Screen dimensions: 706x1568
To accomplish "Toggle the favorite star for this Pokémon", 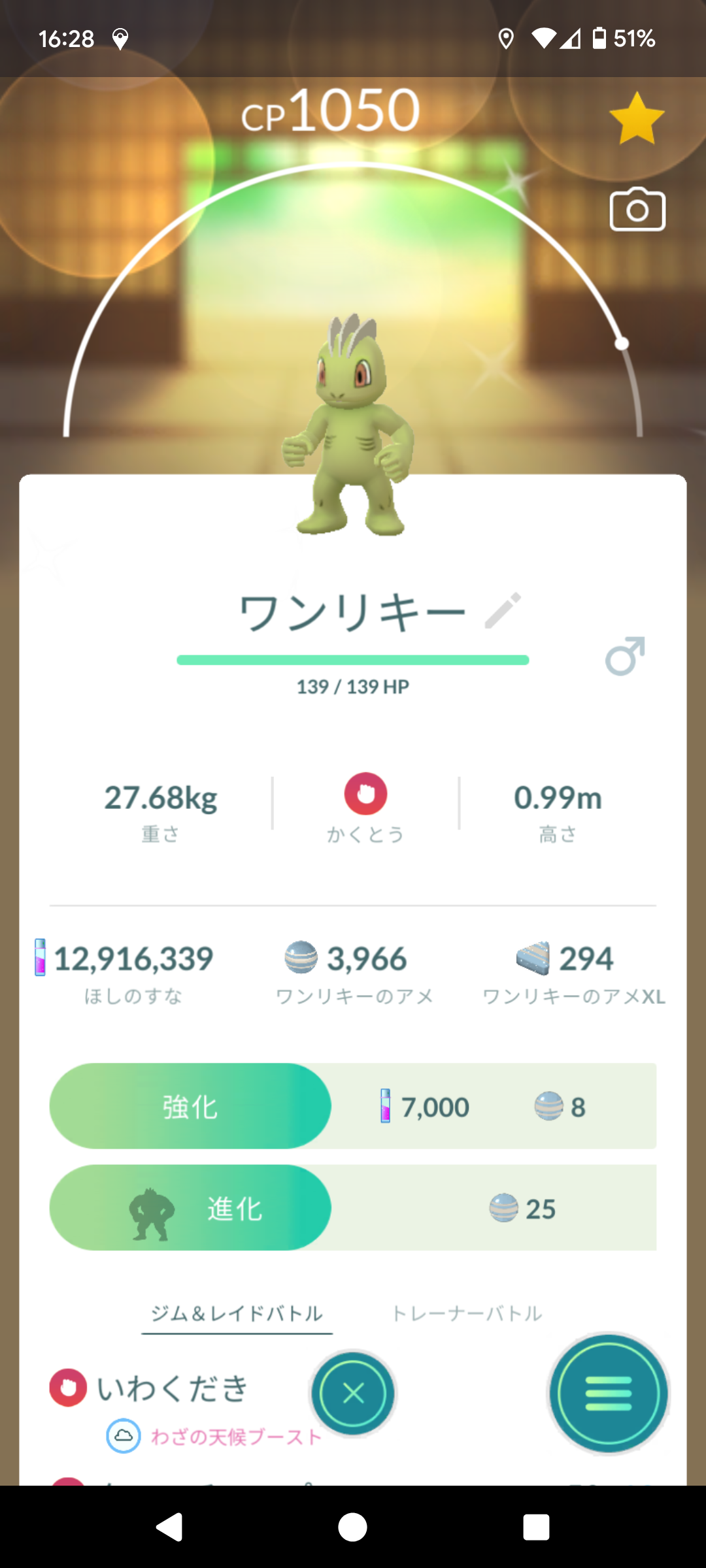I will (636, 119).
